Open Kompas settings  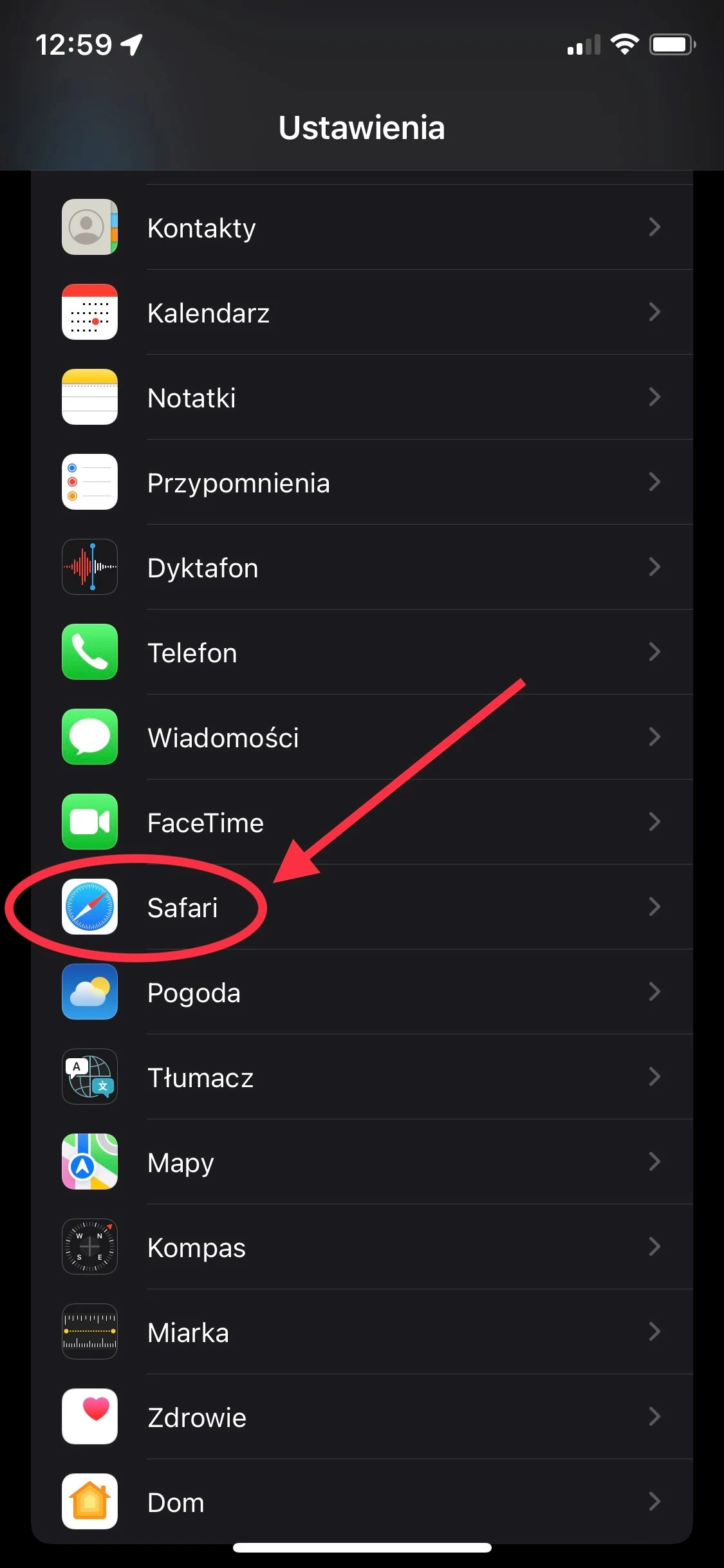pos(362,1247)
